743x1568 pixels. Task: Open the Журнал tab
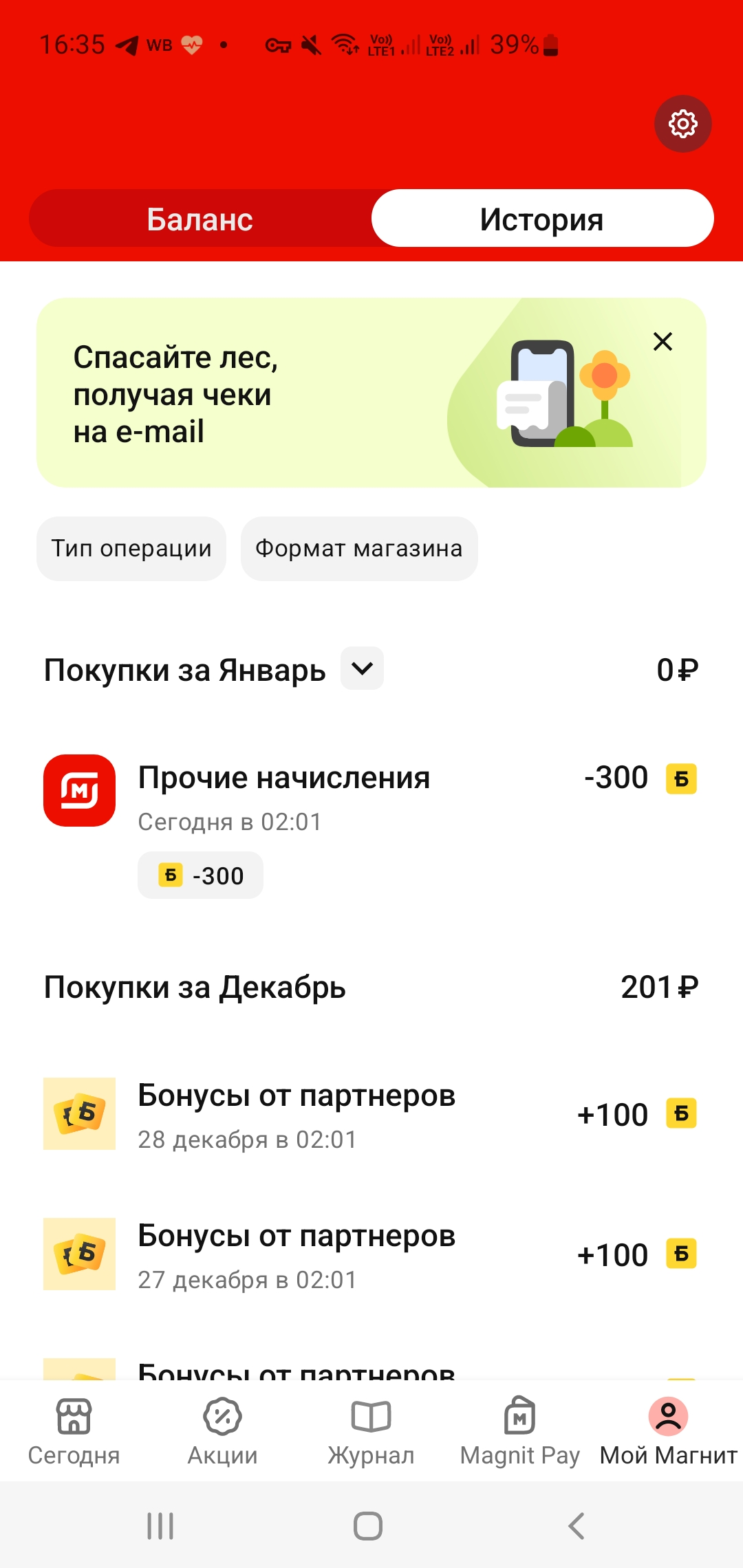pos(371,1432)
